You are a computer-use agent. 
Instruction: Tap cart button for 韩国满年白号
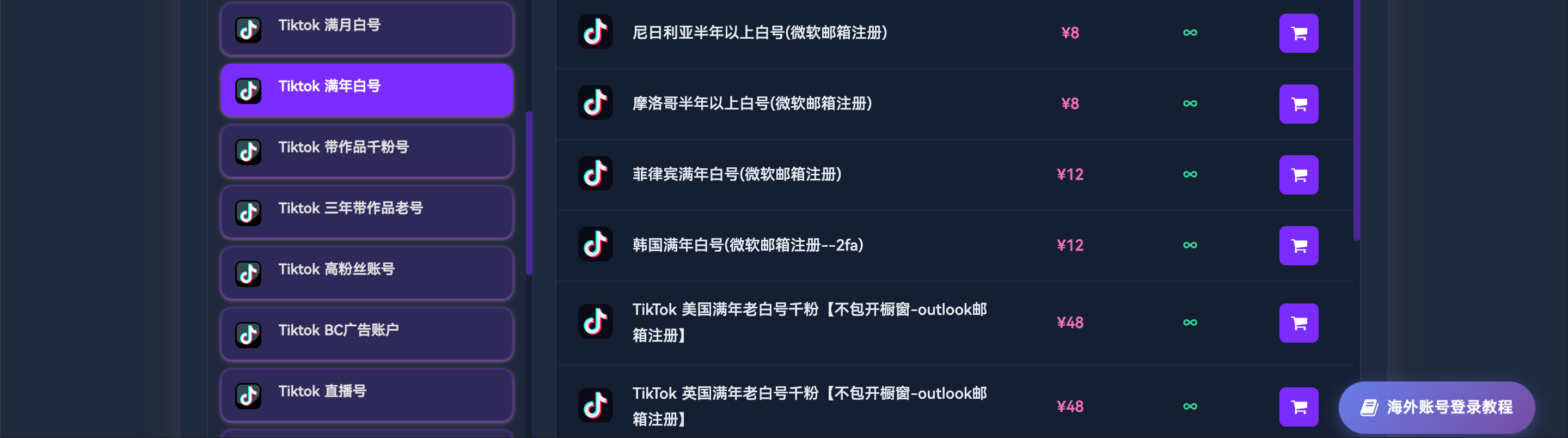(1298, 246)
